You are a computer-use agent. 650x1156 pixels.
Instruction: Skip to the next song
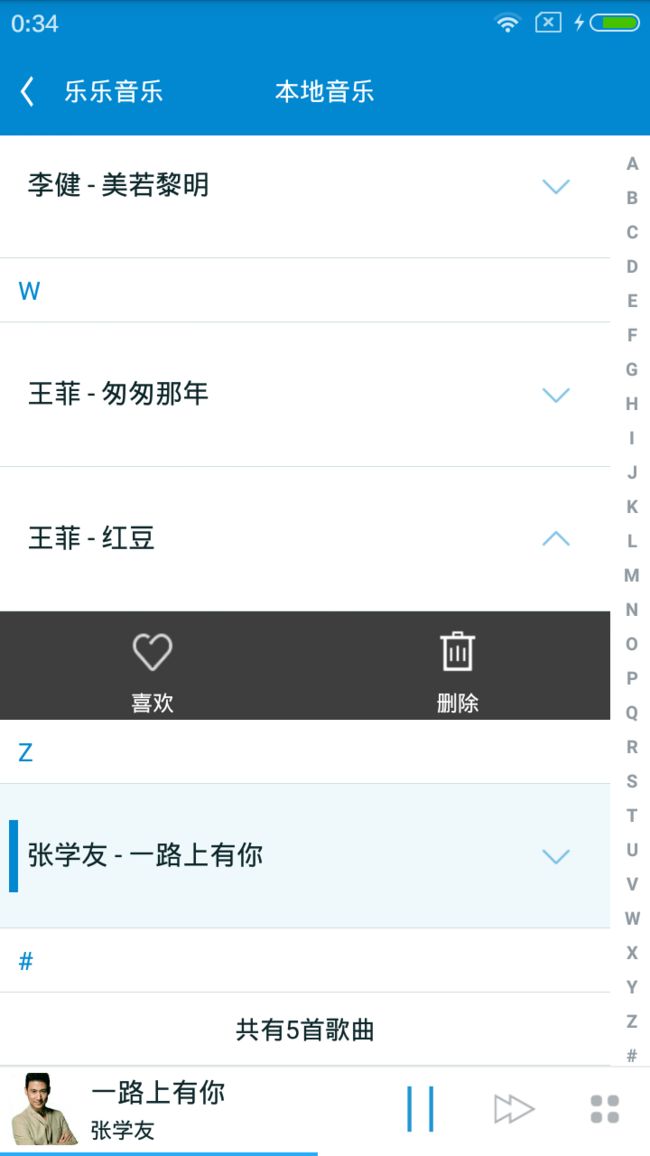514,1108
